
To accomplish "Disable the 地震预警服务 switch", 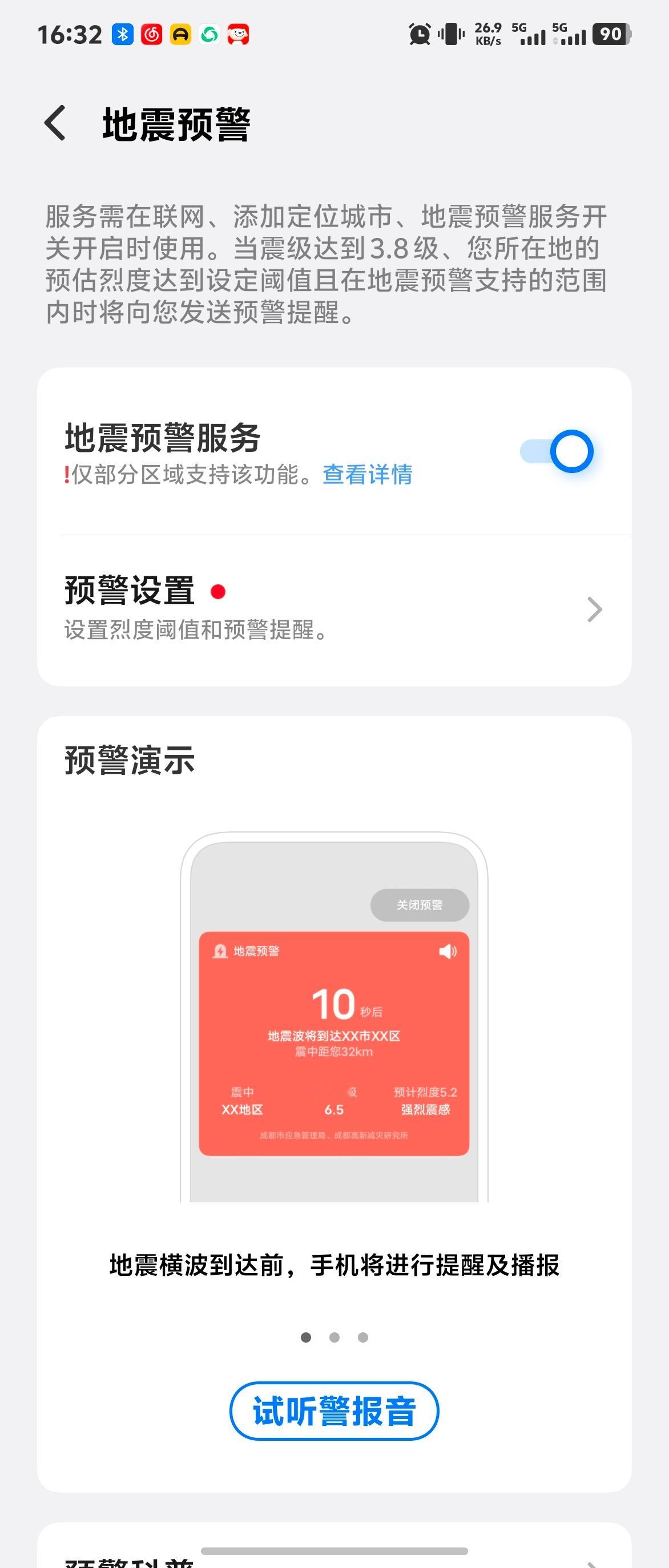I will coord(558,450).
